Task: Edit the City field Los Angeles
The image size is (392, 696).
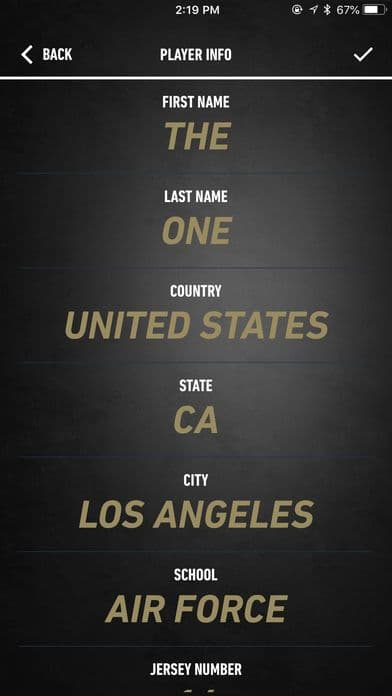Action: point(196,505)
